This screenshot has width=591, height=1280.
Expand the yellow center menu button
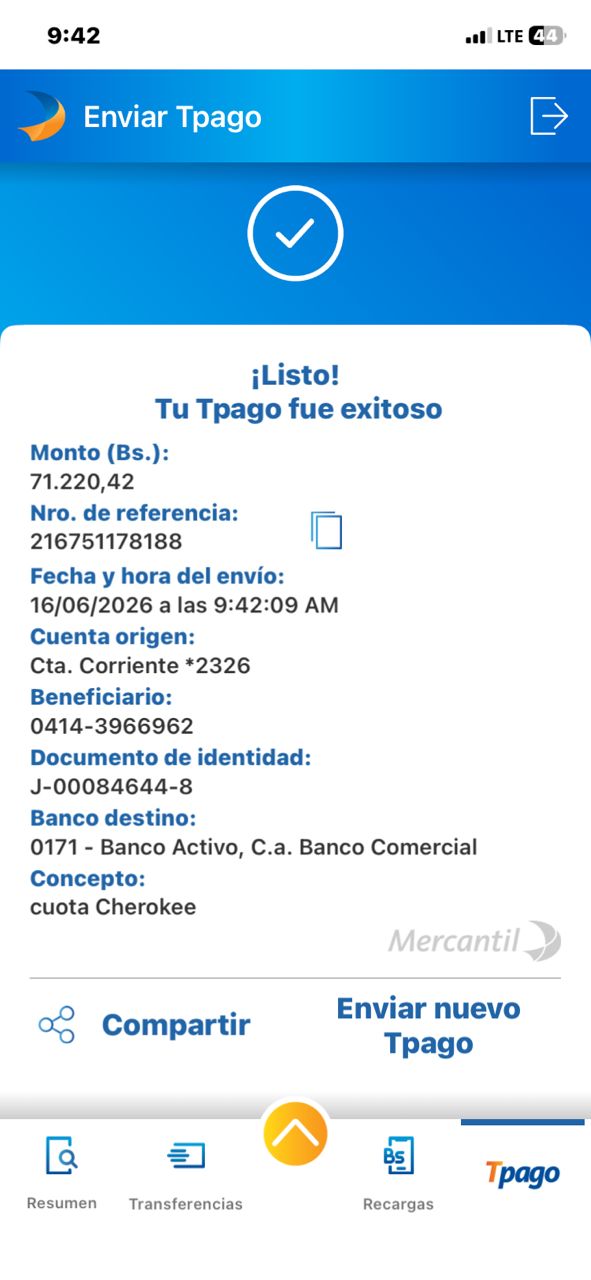point(296,1133)
